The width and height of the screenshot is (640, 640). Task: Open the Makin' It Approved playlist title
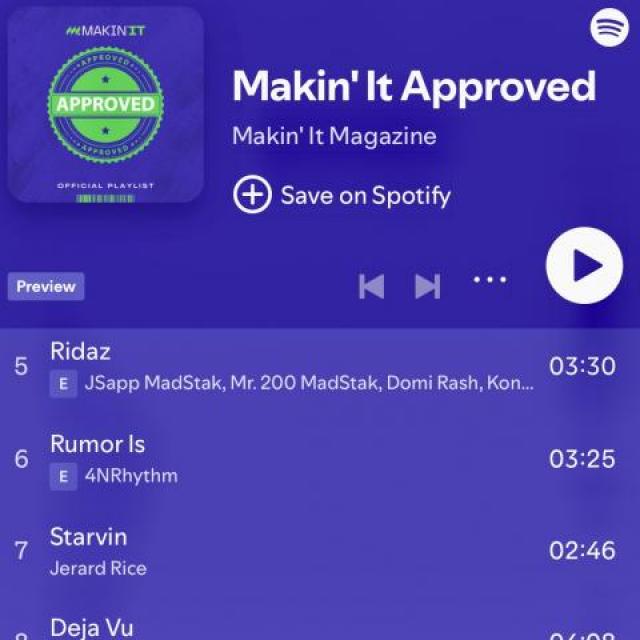[x=414, y=87]
